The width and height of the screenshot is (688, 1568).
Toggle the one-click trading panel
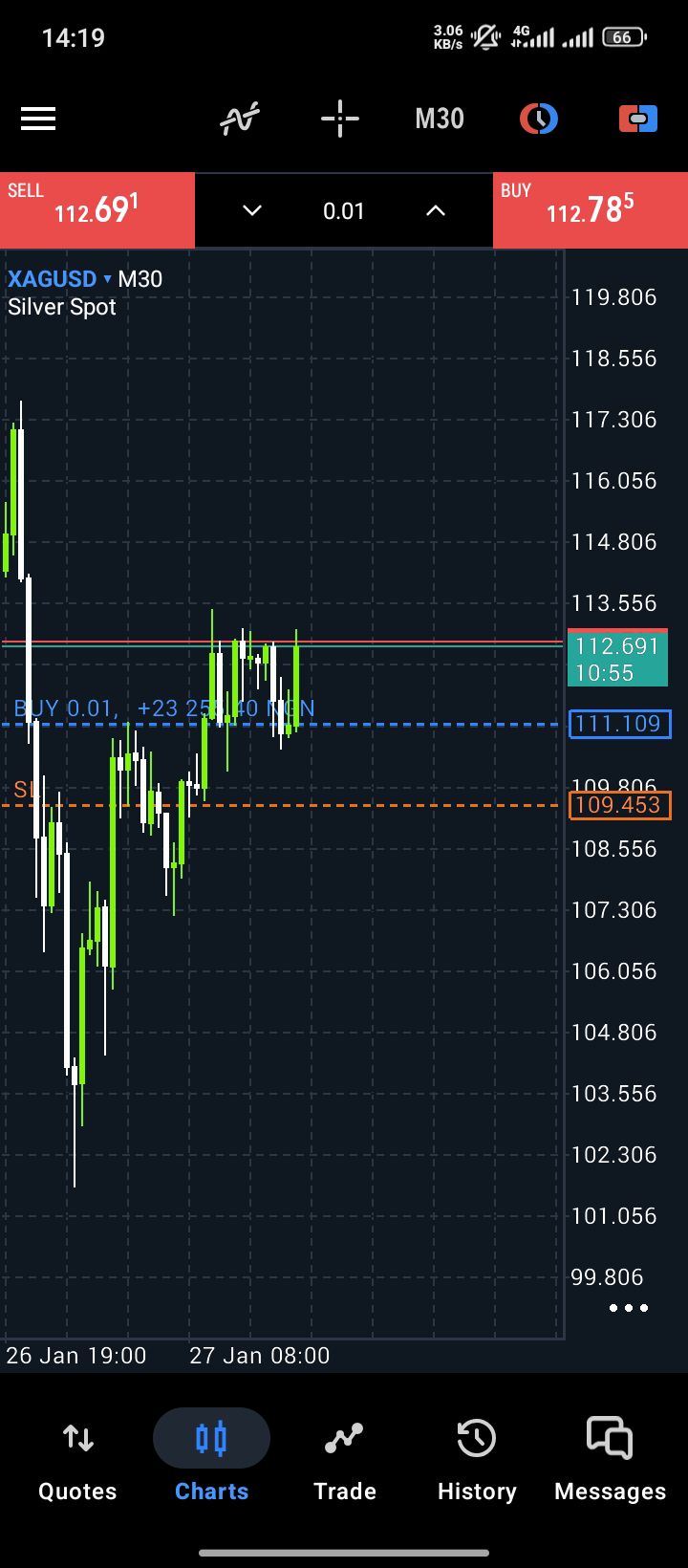tap(637, 119)
